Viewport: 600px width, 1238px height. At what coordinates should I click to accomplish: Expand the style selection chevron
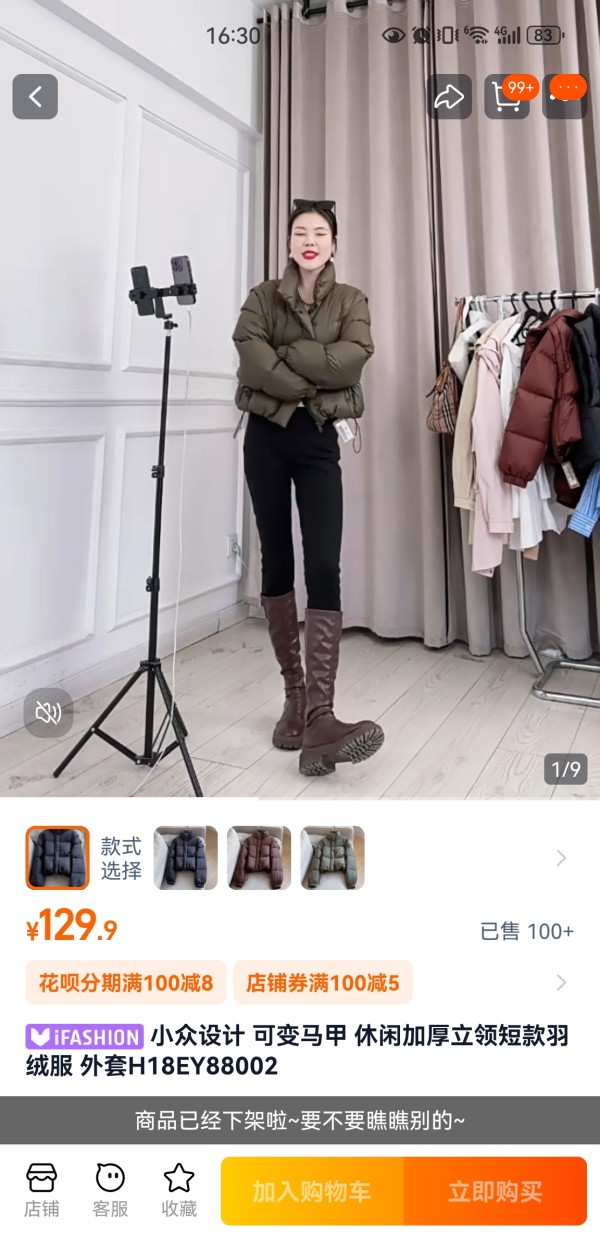coord(561,858)
